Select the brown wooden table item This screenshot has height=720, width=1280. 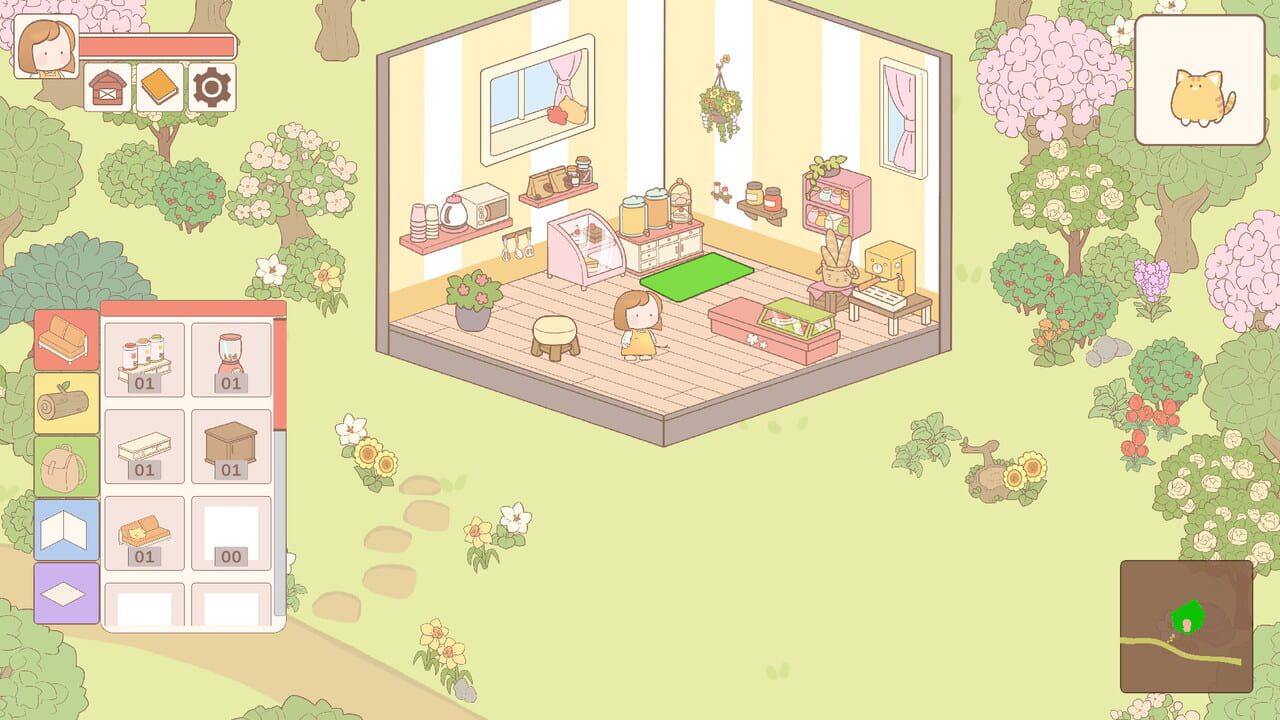click(231, 446)
